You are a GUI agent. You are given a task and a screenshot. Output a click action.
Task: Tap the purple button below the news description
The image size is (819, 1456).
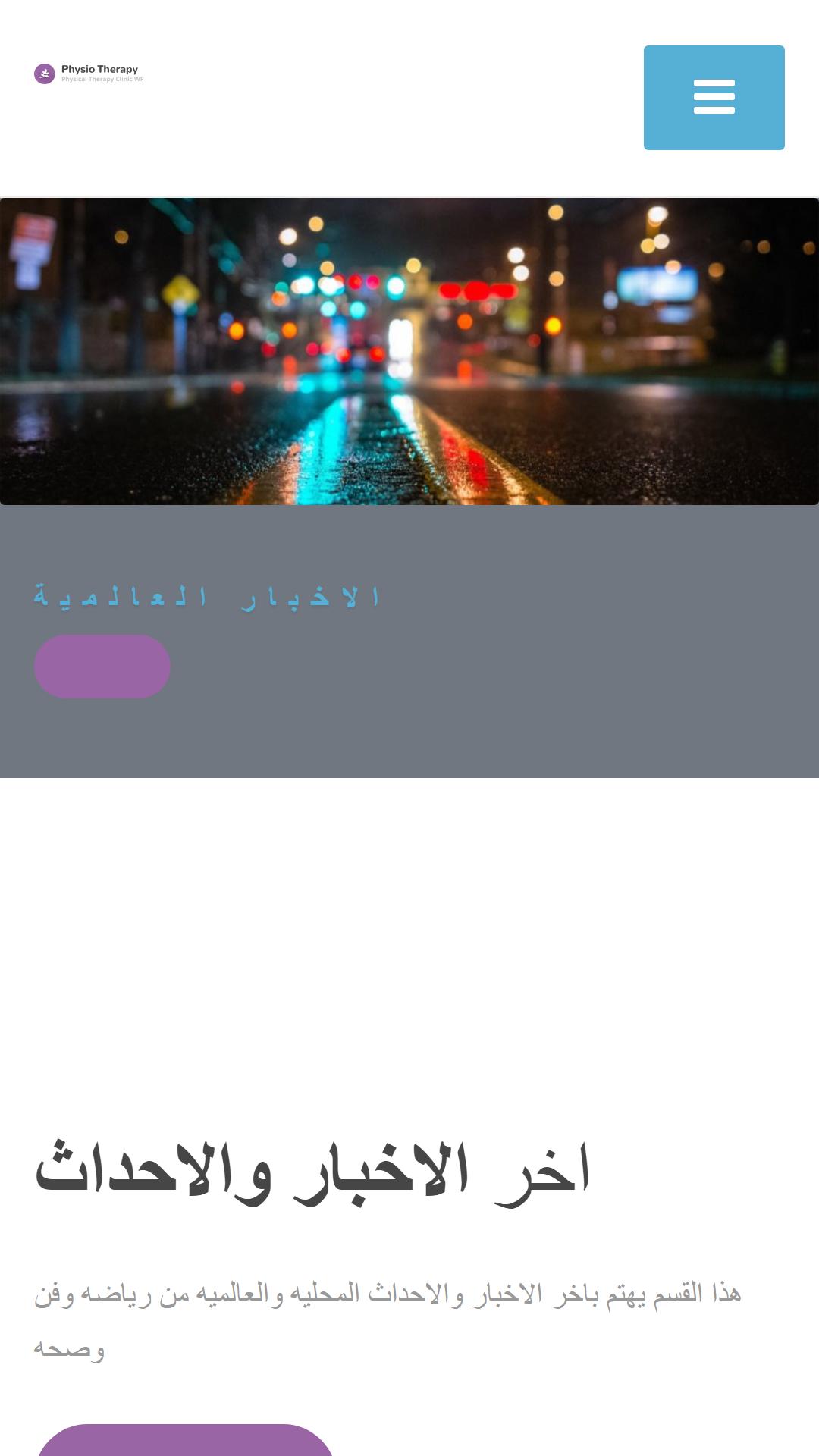point(185,1439)
